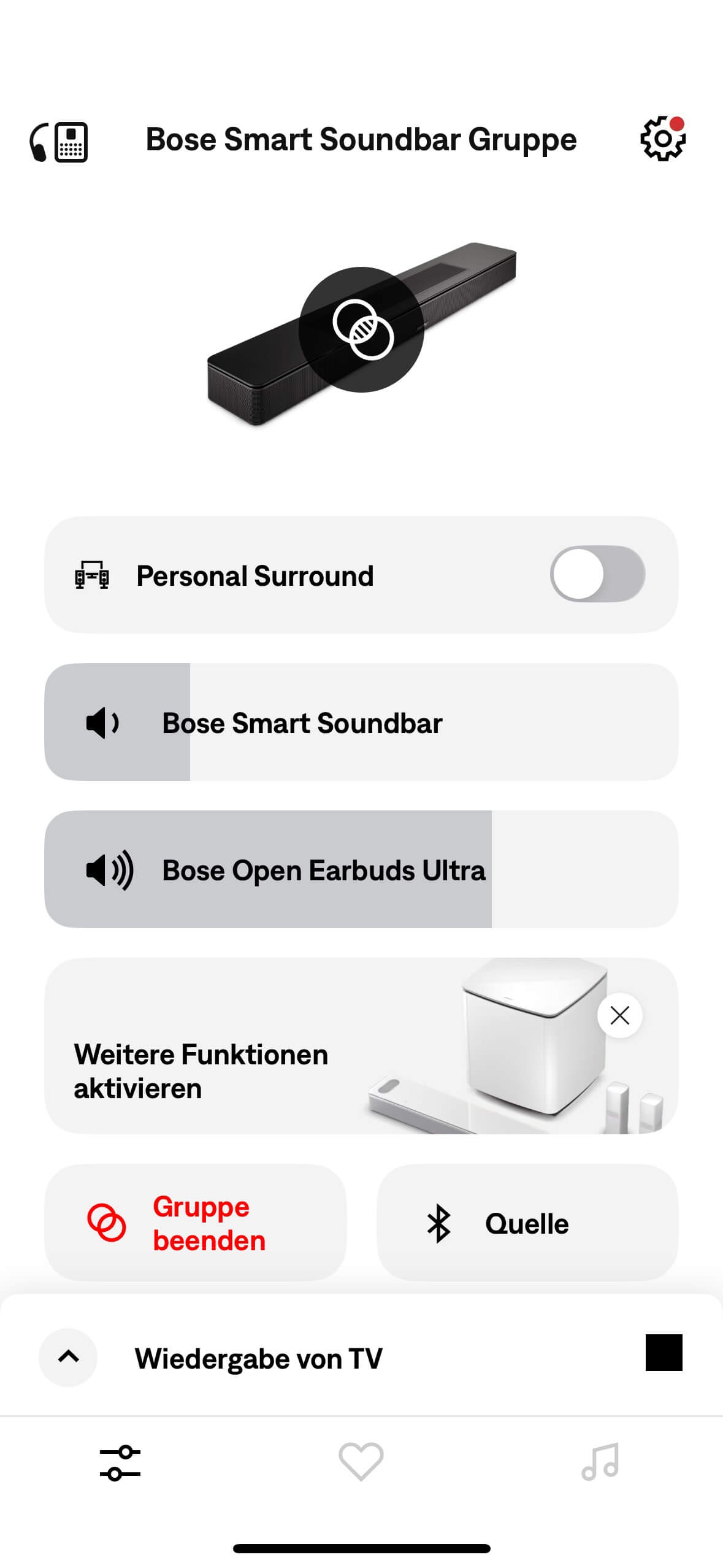The width and height of the screenshot is (723, 1568).
Task: Stop the TV playback
Action: tap(664, 1352)
